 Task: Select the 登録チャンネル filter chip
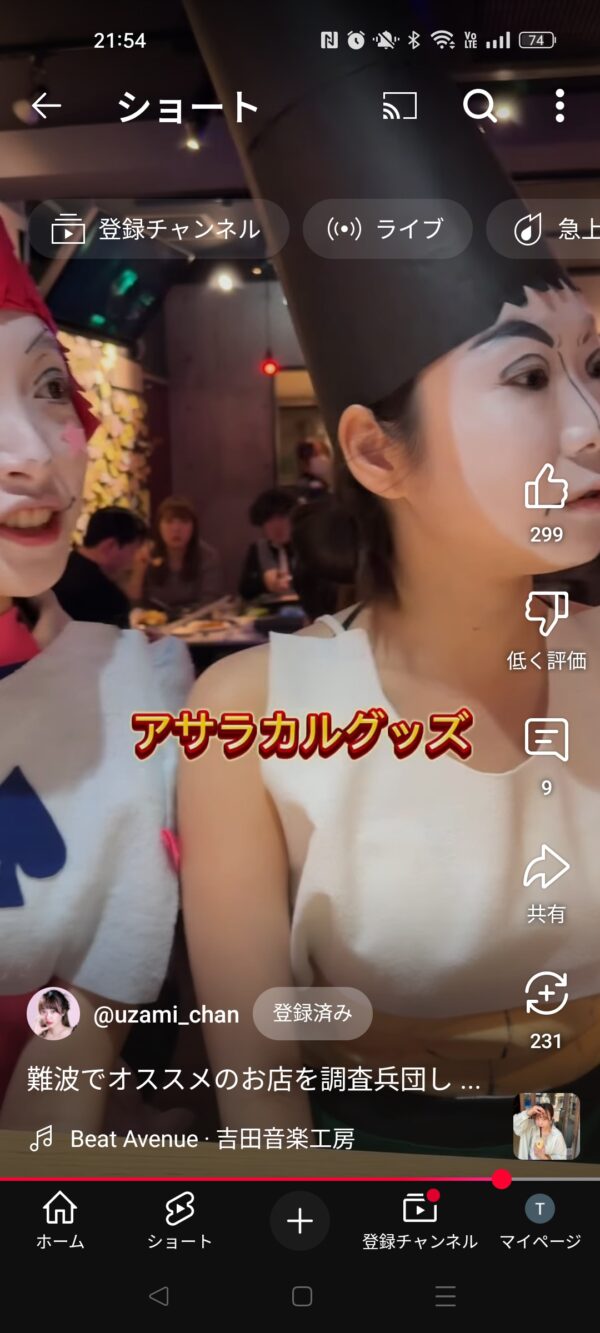(158, 229)
